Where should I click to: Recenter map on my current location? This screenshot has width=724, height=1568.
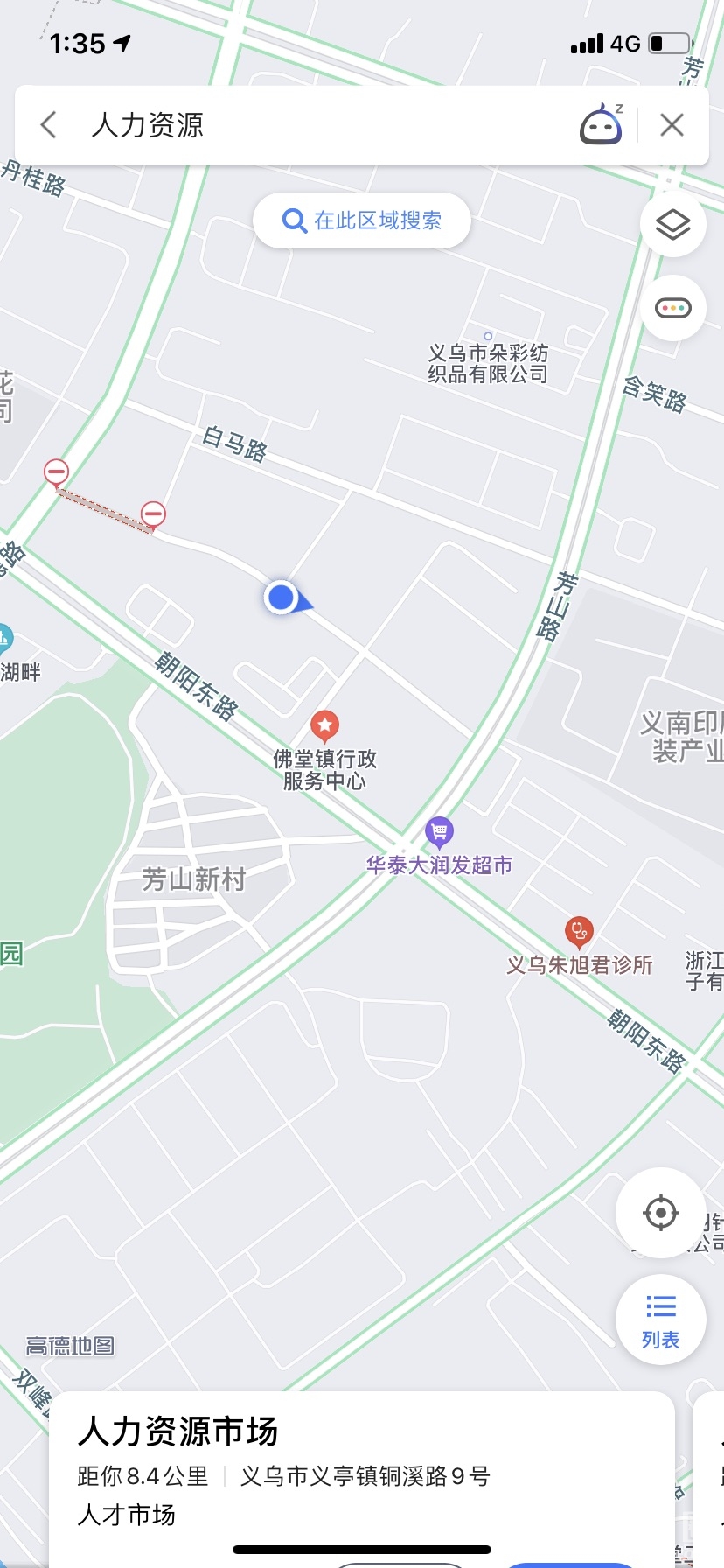pos(660,1213)
